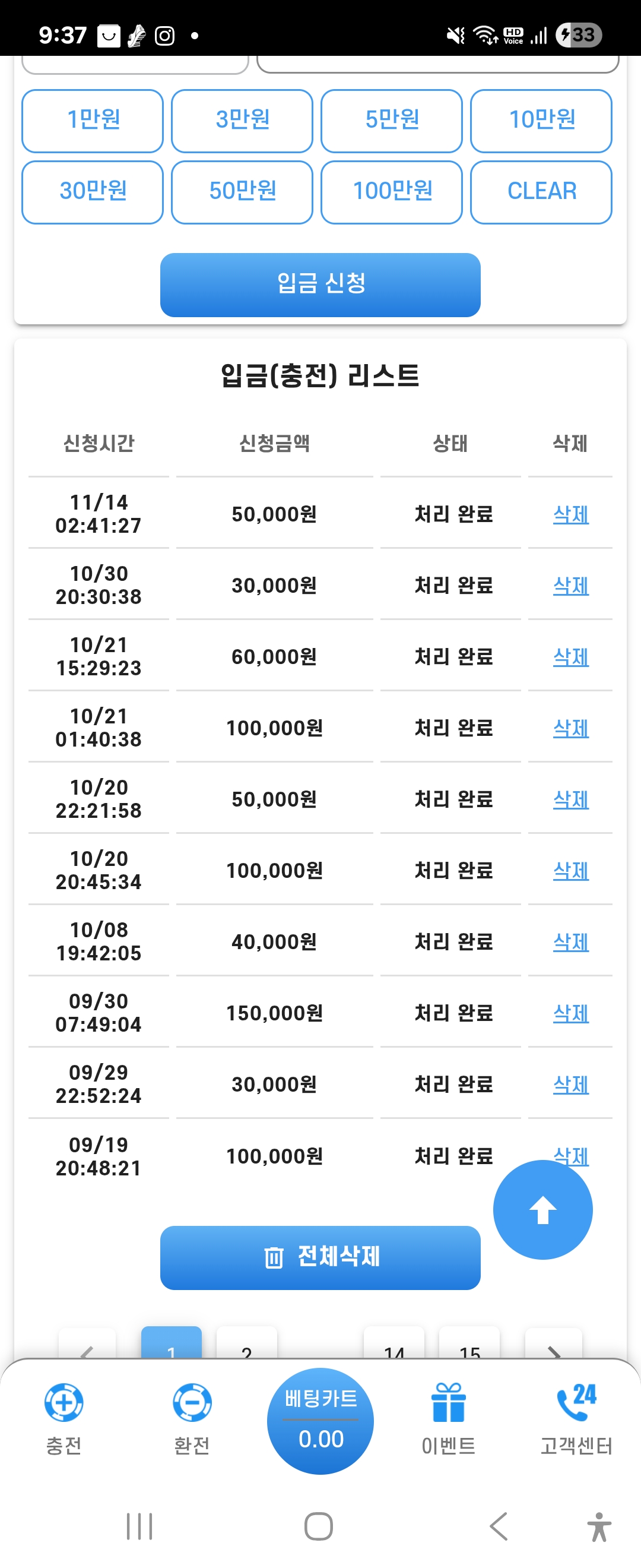Submit the 입금 신청 button
This screenshot has width=641, height=1568.
click(x=320, y=284)
